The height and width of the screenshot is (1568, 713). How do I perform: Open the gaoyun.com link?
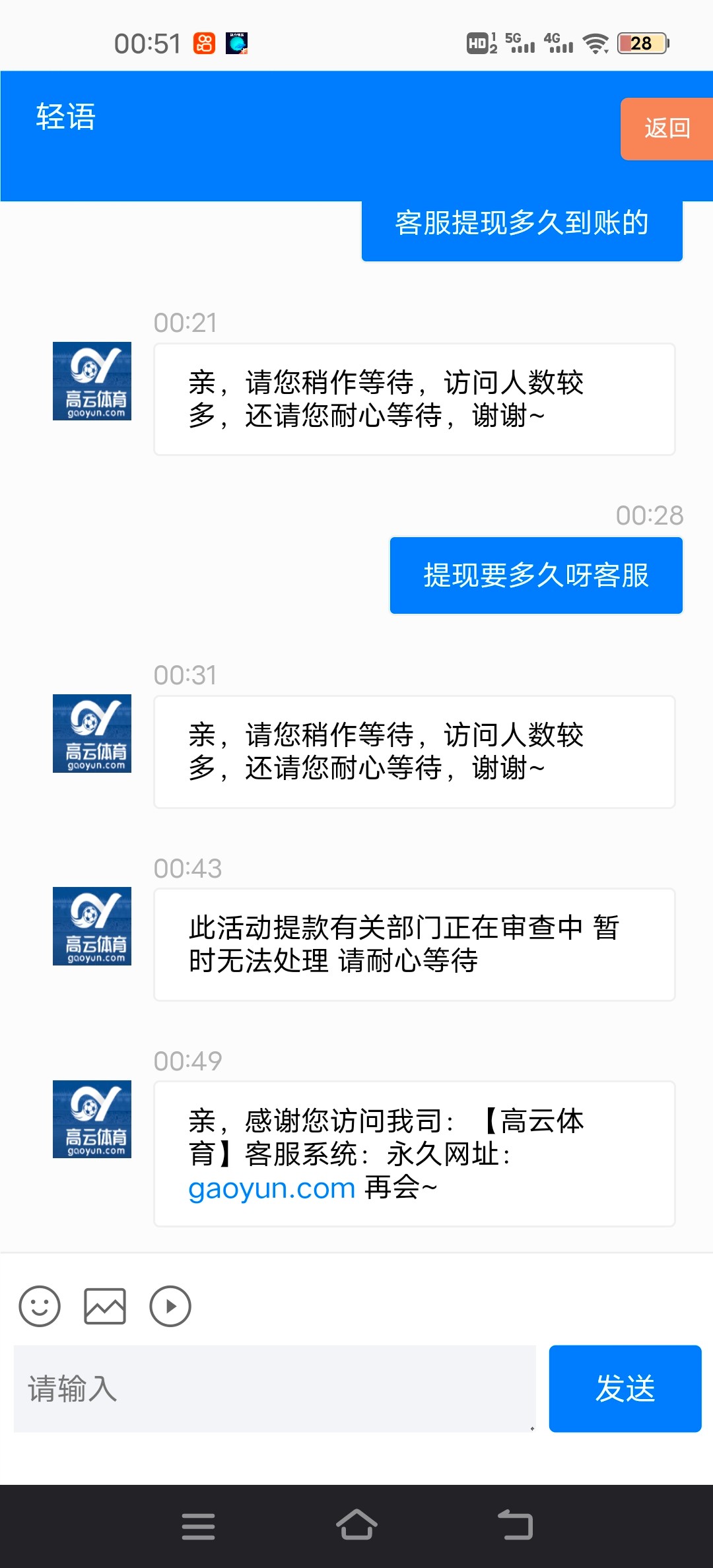pos(272,1189)
